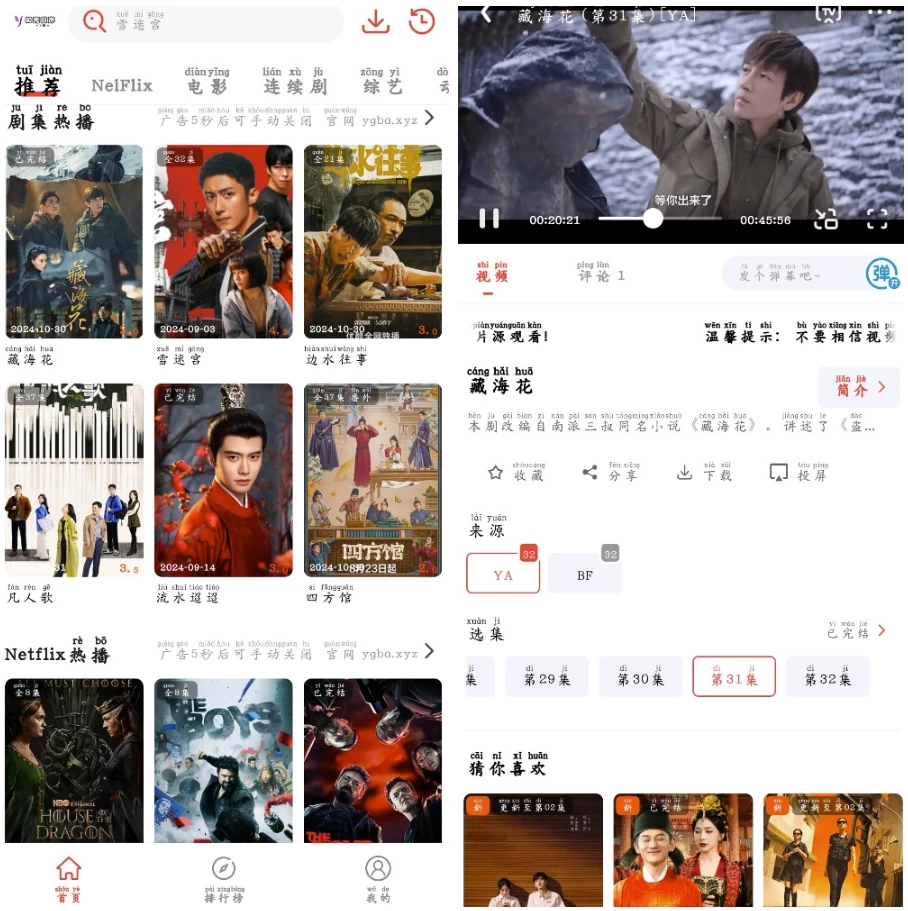Screen dimensions: 908x911
Task: Open the downloads icon in header
Action: [375, 21]
